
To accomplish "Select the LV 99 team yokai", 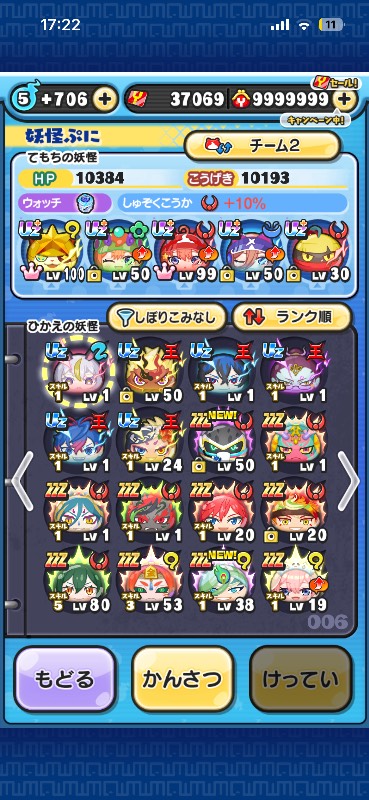I will 183,253.
